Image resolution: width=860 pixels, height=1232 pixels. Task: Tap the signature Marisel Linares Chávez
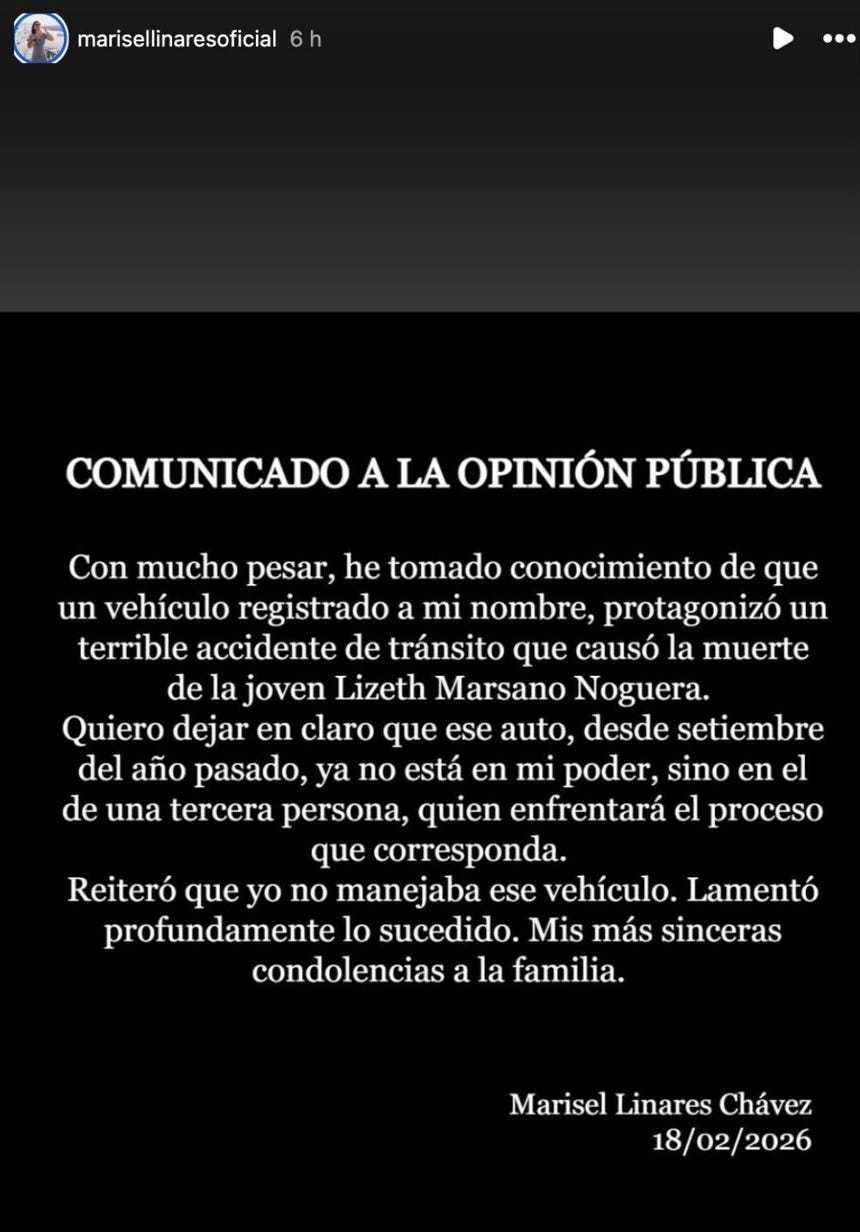[662, 1106]
